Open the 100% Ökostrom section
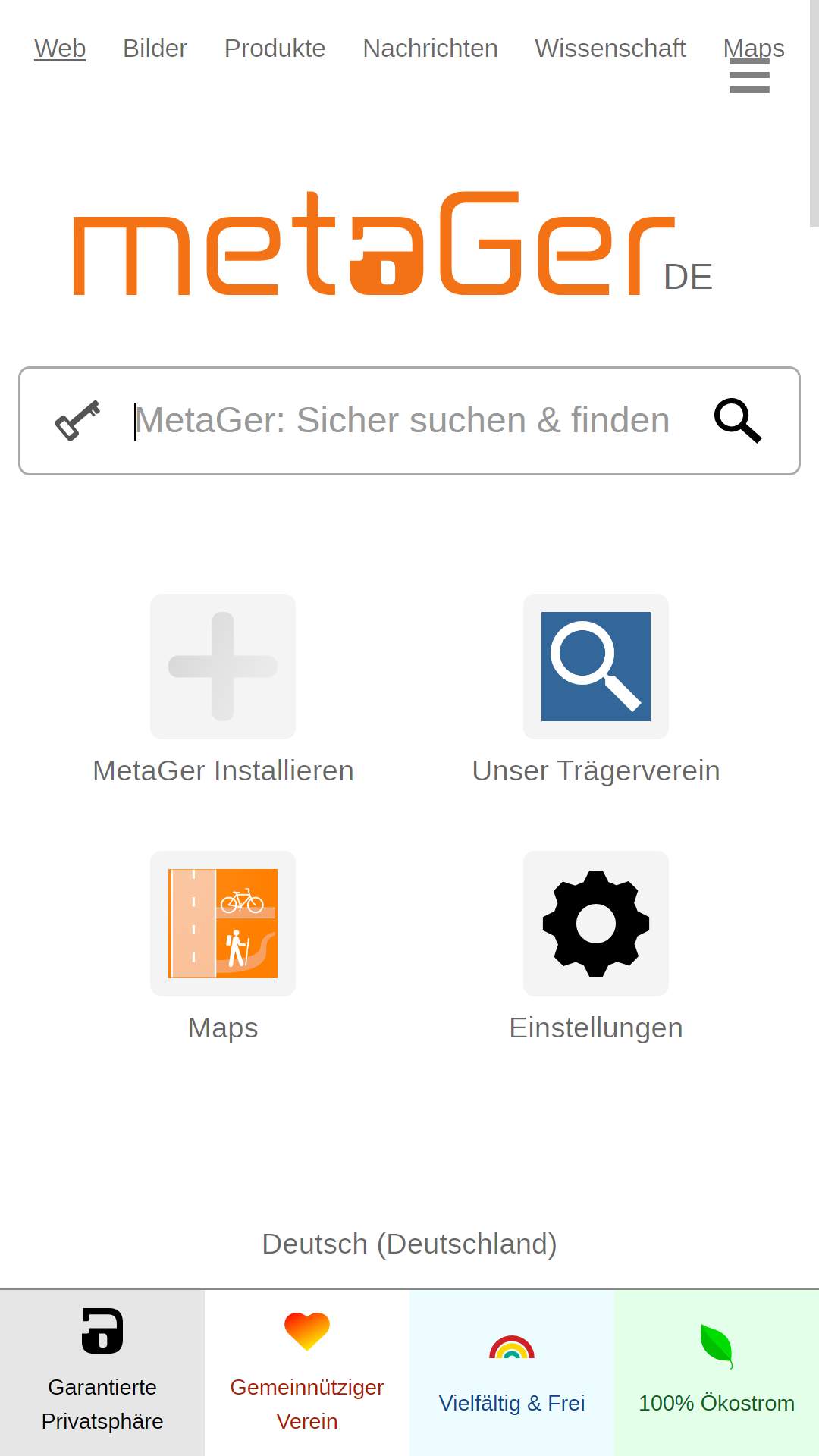The image size is (819, 1456). coord(717,1373)
